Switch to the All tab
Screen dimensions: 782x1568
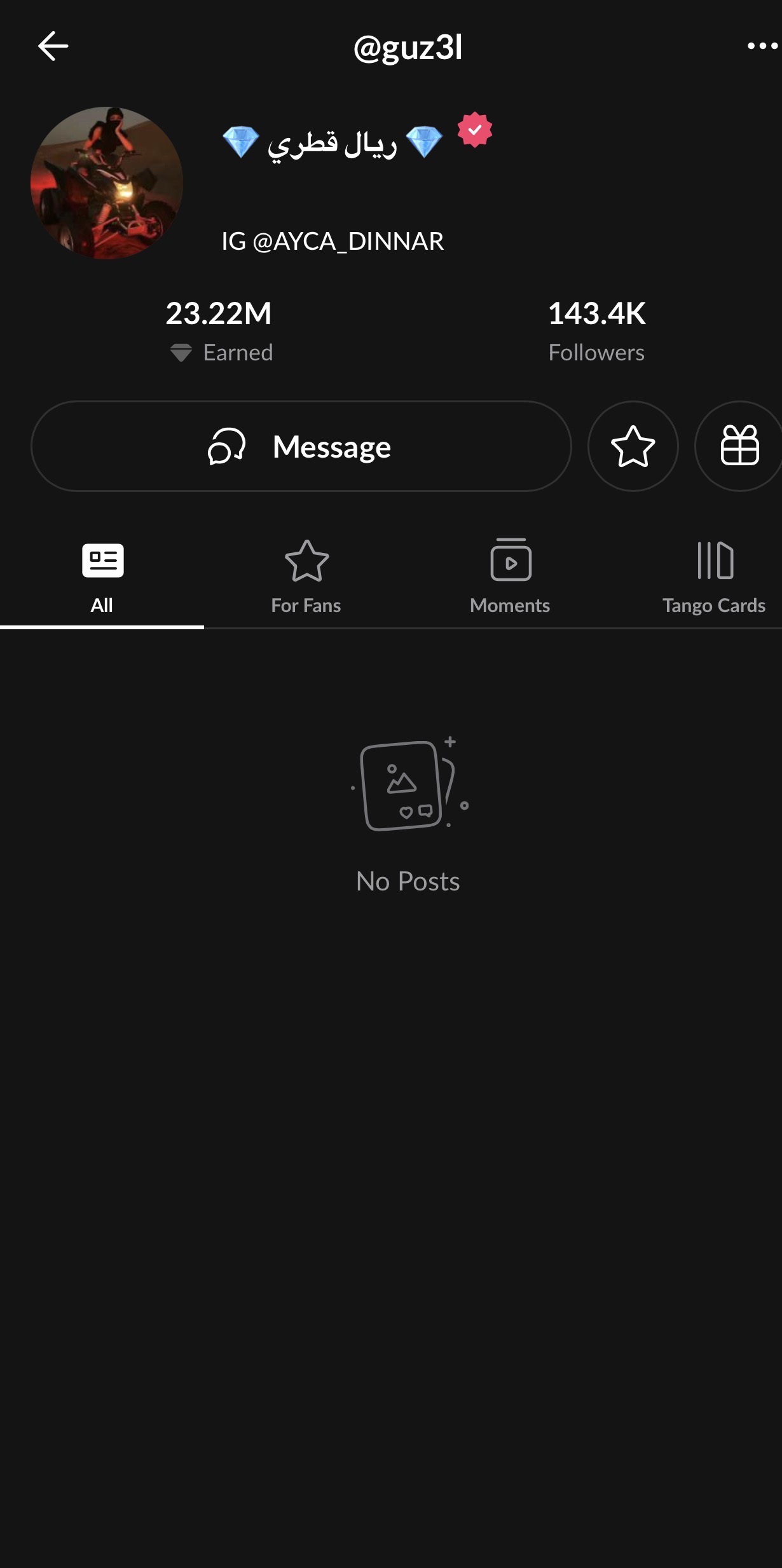click(x=102, y=577)
